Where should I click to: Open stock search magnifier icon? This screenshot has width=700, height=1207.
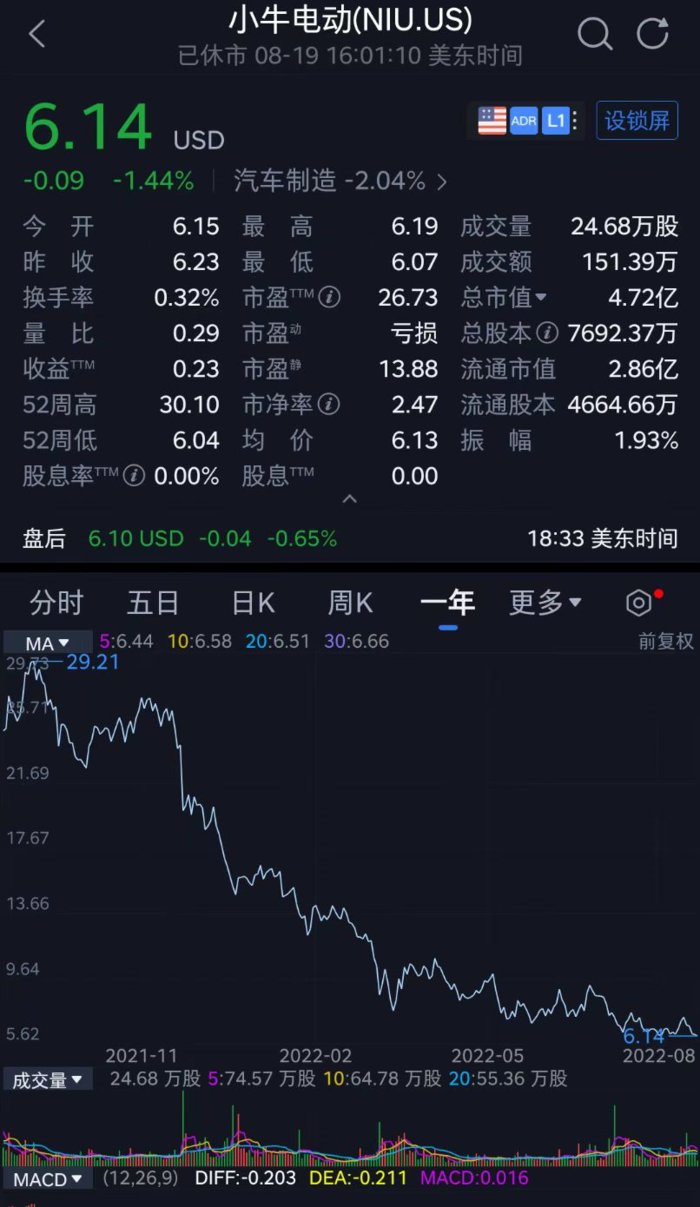pos(595,34)
